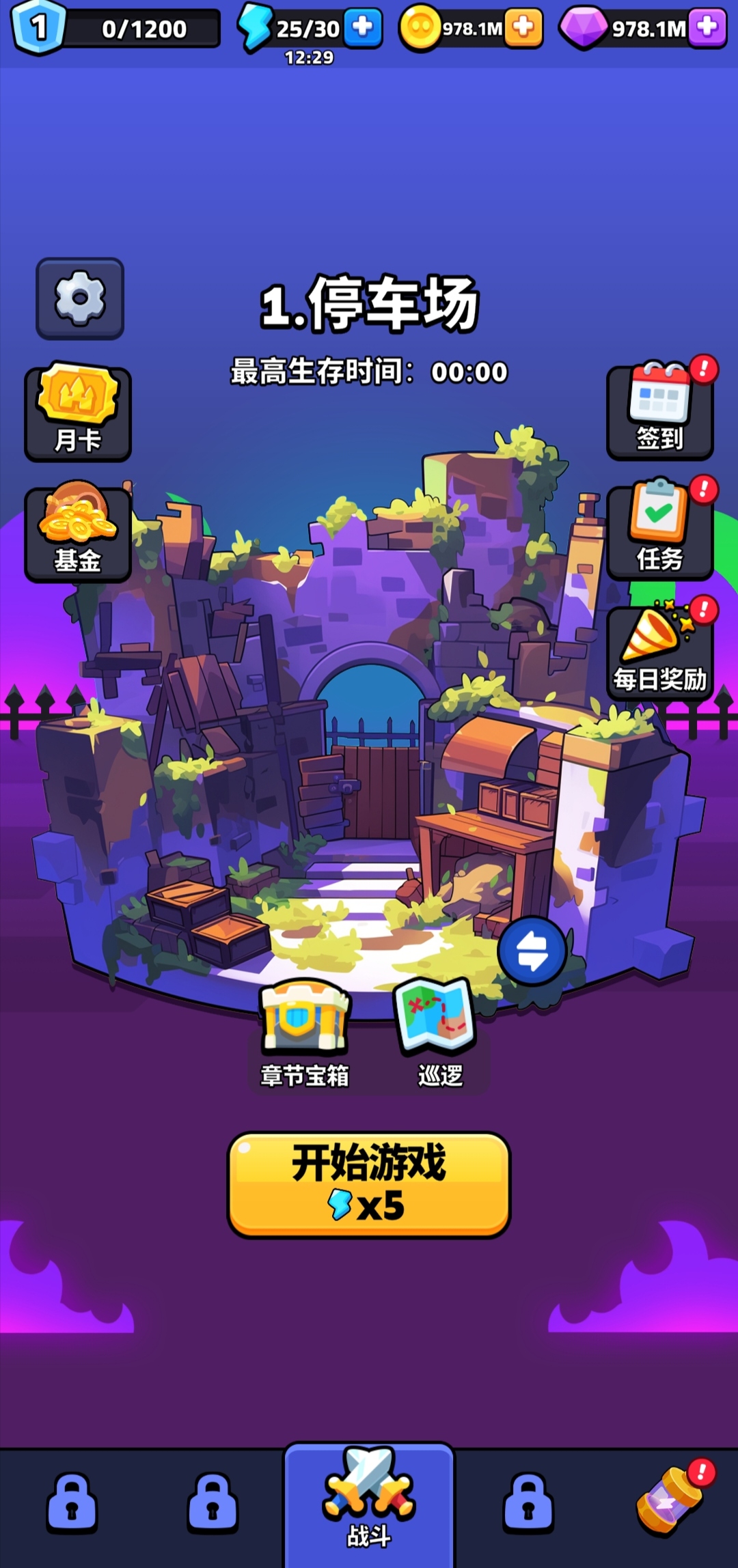This screenshot has width=738, height=1568.
Task: Tap the blue swap chapter button
Action: click(x=532, y=951)
